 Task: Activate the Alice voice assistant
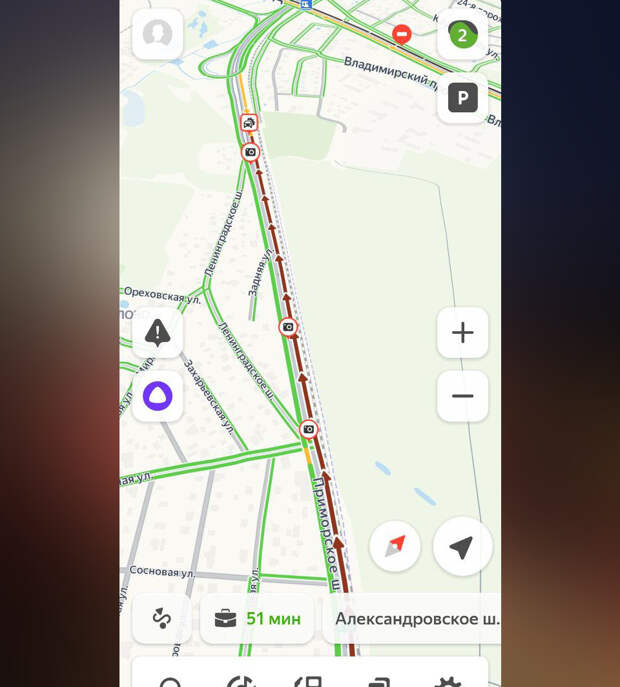pyautogui.click(x=157, y=396)
